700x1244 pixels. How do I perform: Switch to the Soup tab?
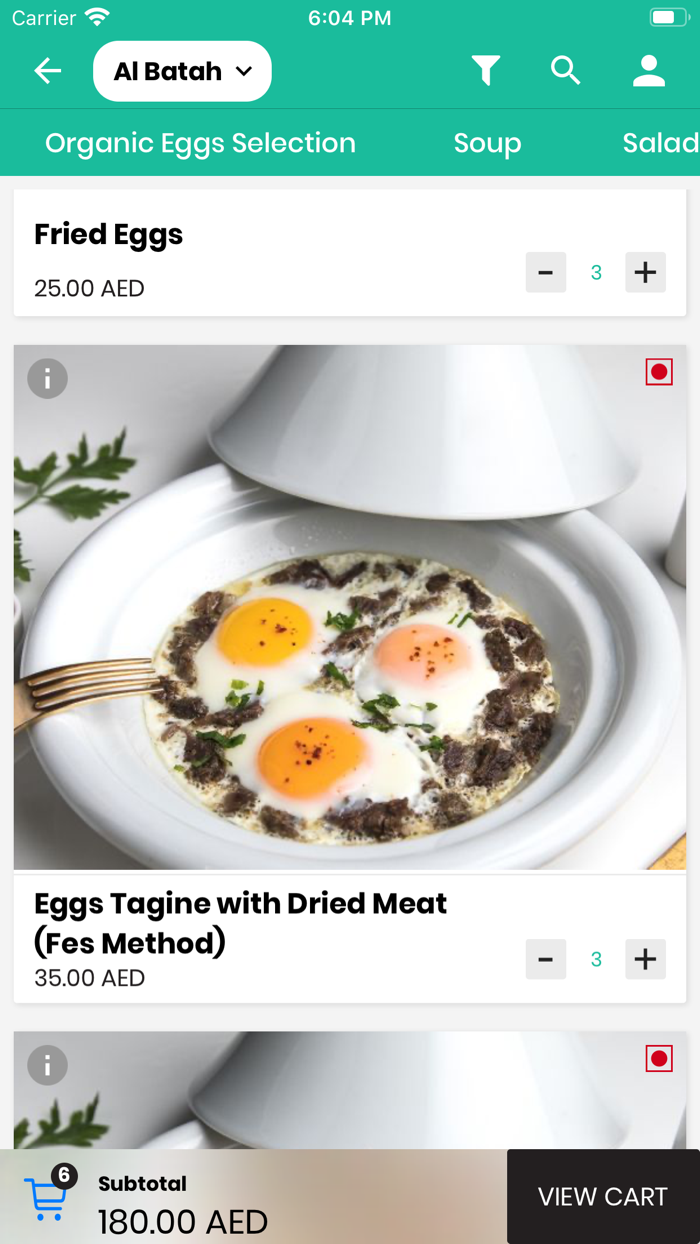[x=487, y=143]
